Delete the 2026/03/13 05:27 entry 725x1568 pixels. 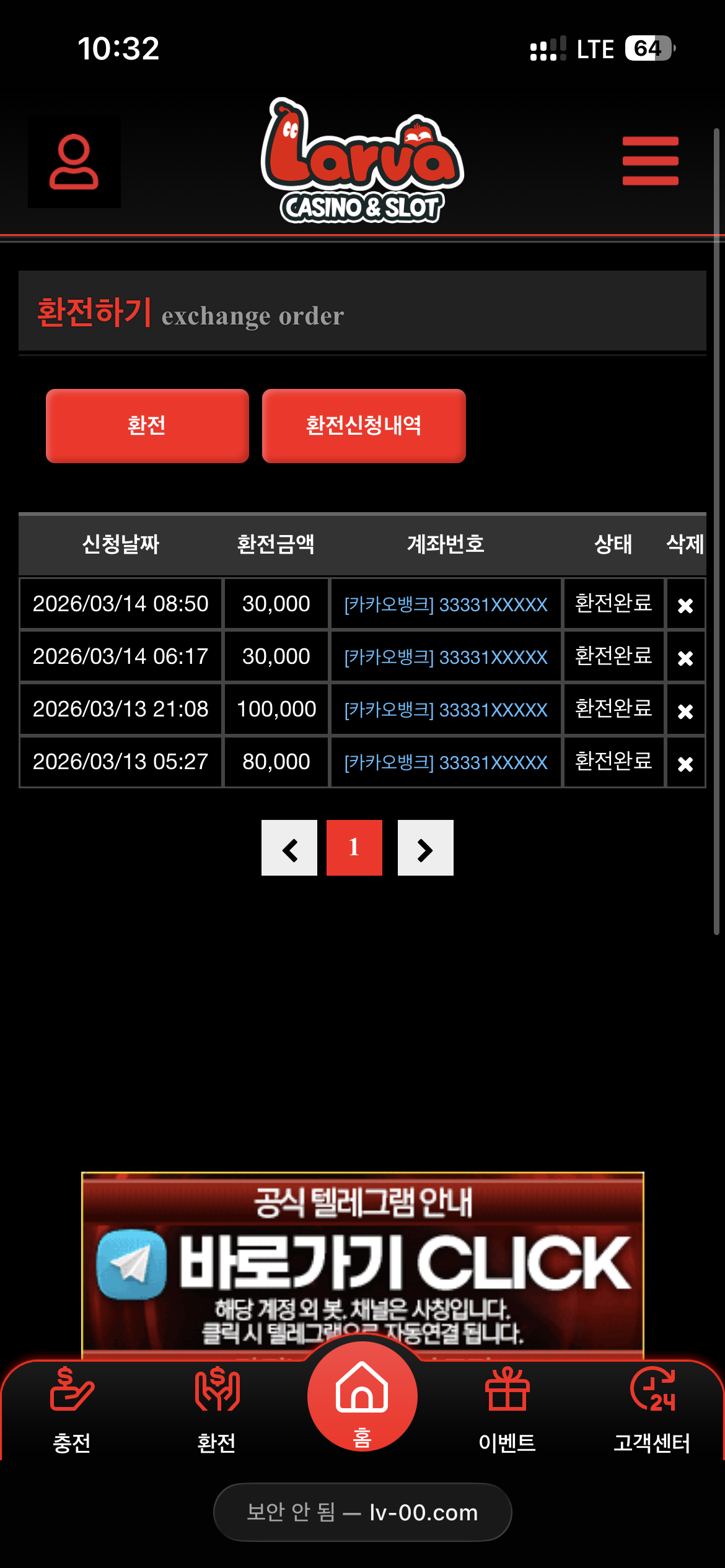tap(685, 764)
